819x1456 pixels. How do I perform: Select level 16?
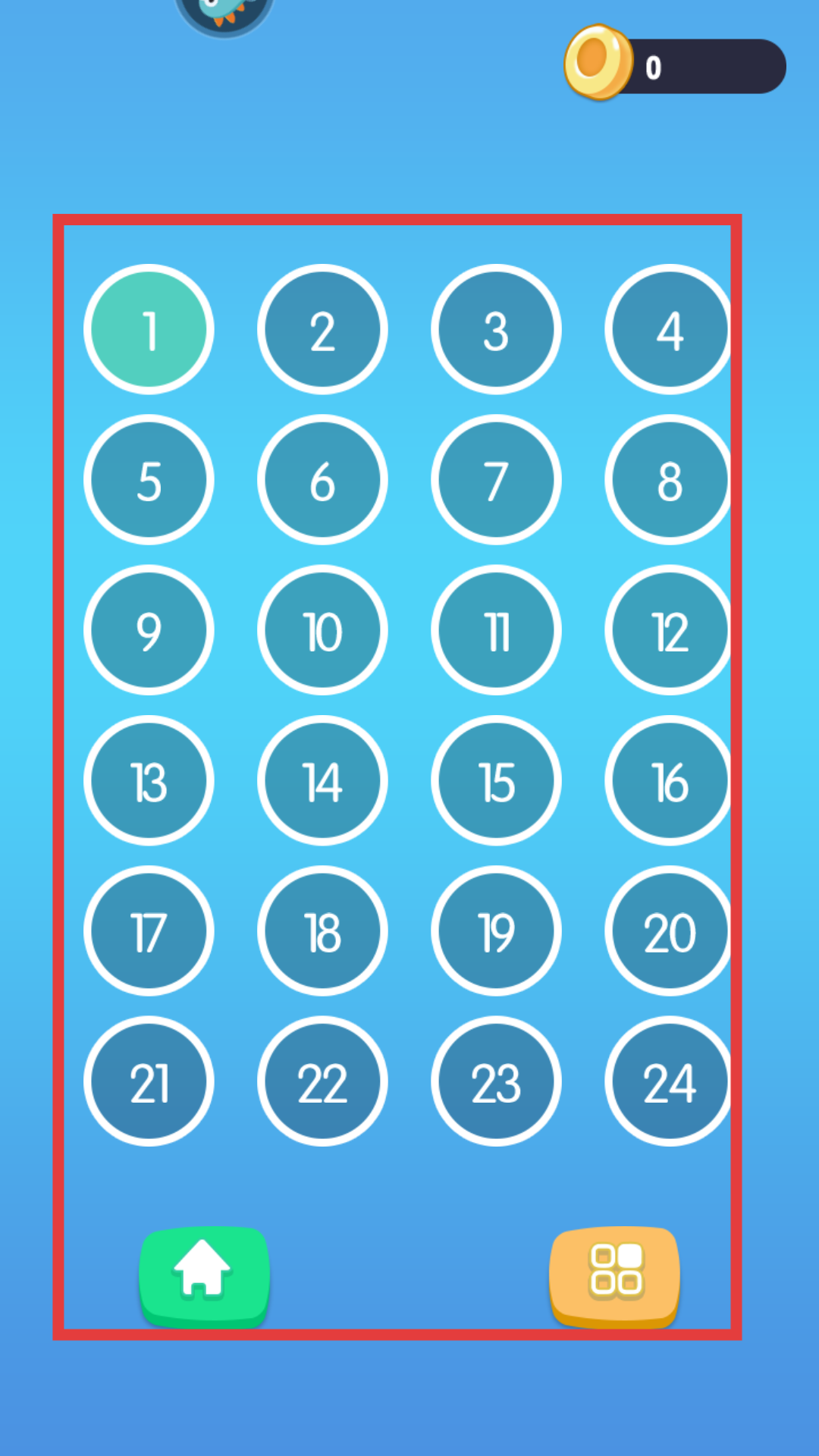coord(670,780)
